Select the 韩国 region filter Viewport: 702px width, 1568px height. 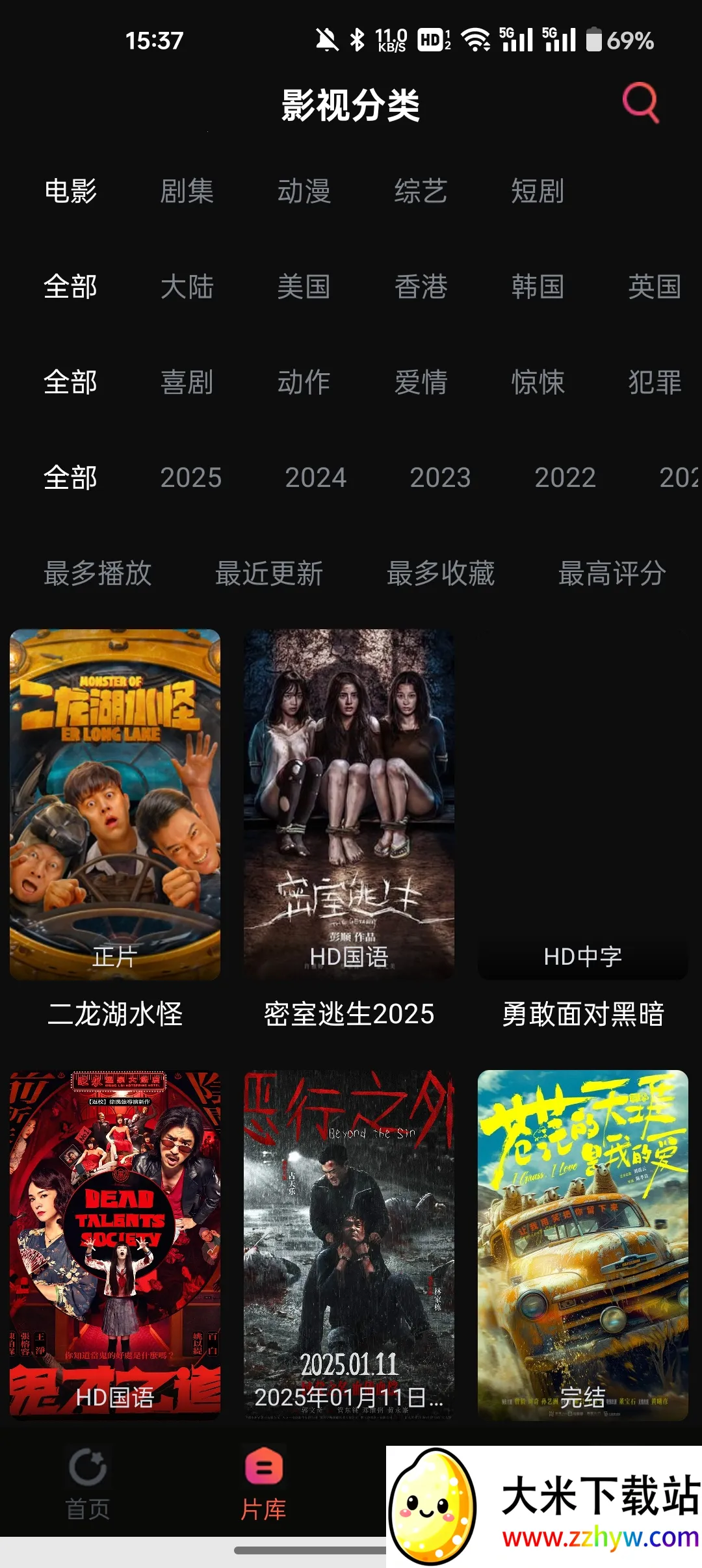click(x=538, y=287)
